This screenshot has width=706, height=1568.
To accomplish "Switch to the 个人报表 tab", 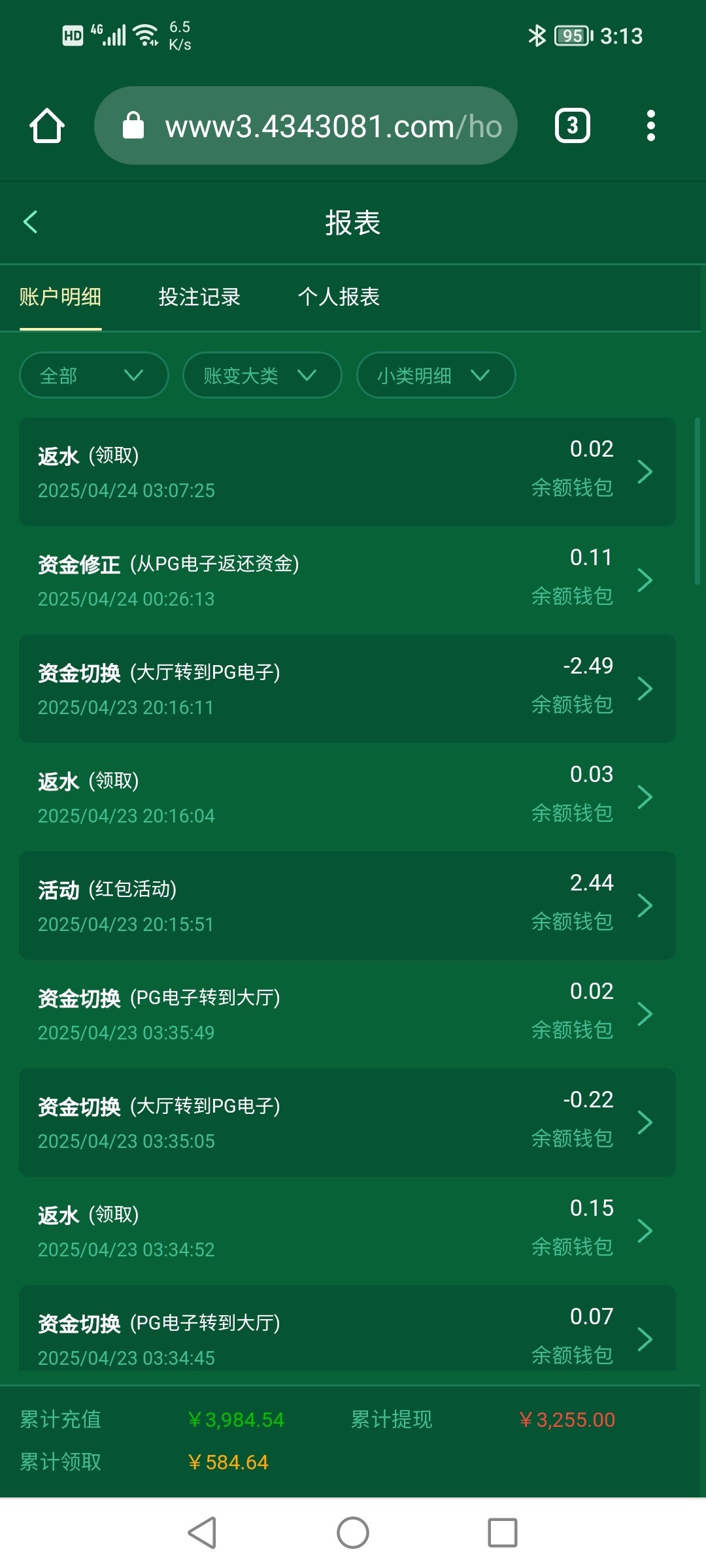I will [x=339, y=297].
